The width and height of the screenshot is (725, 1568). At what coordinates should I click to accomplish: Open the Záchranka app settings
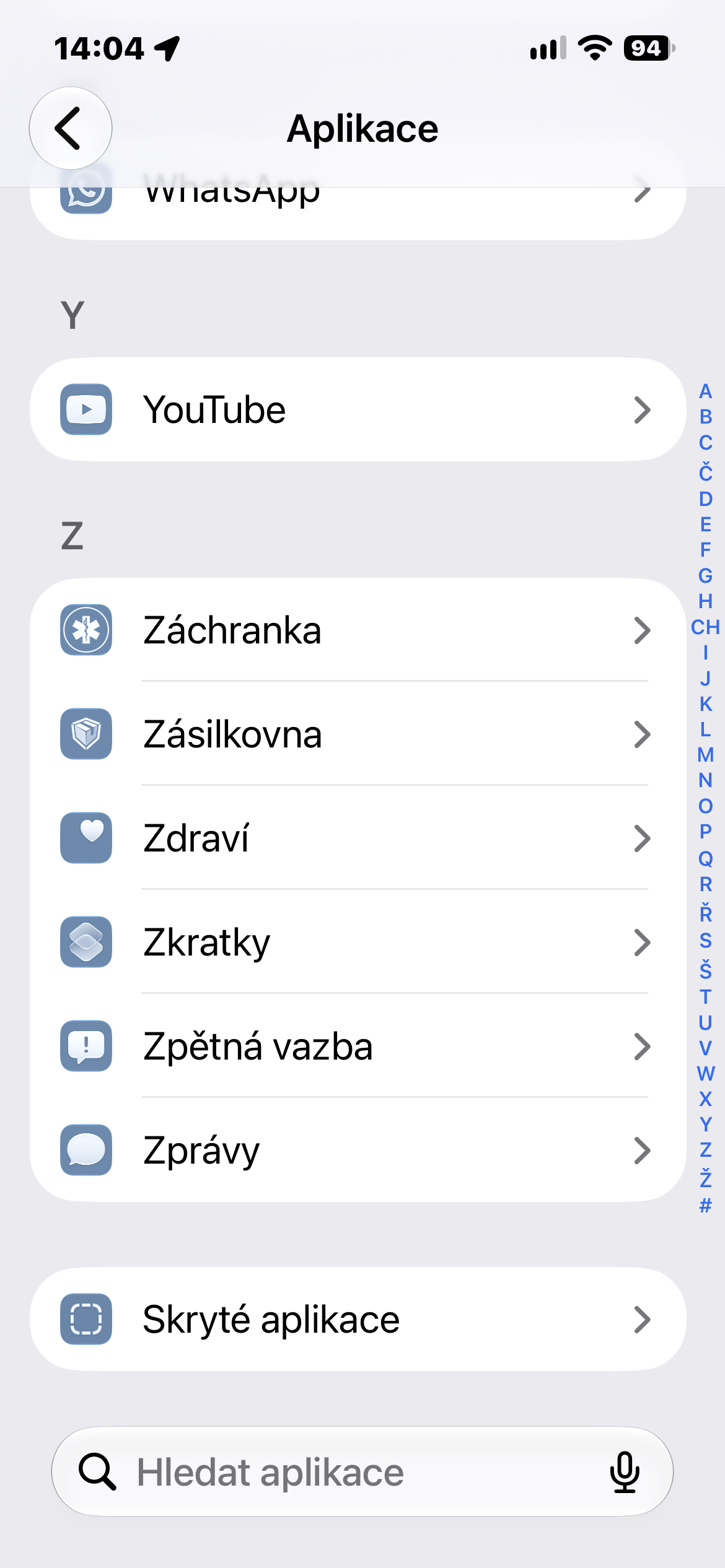358,630
